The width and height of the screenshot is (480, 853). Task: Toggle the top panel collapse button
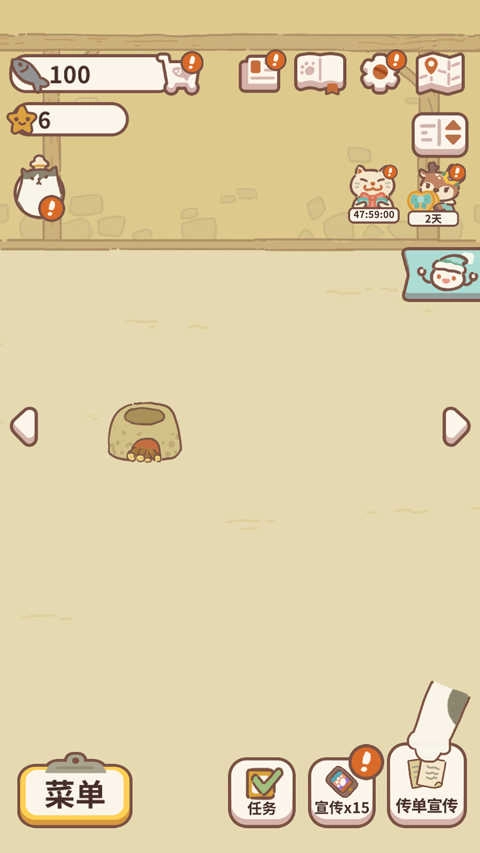(x=440, y=135)
